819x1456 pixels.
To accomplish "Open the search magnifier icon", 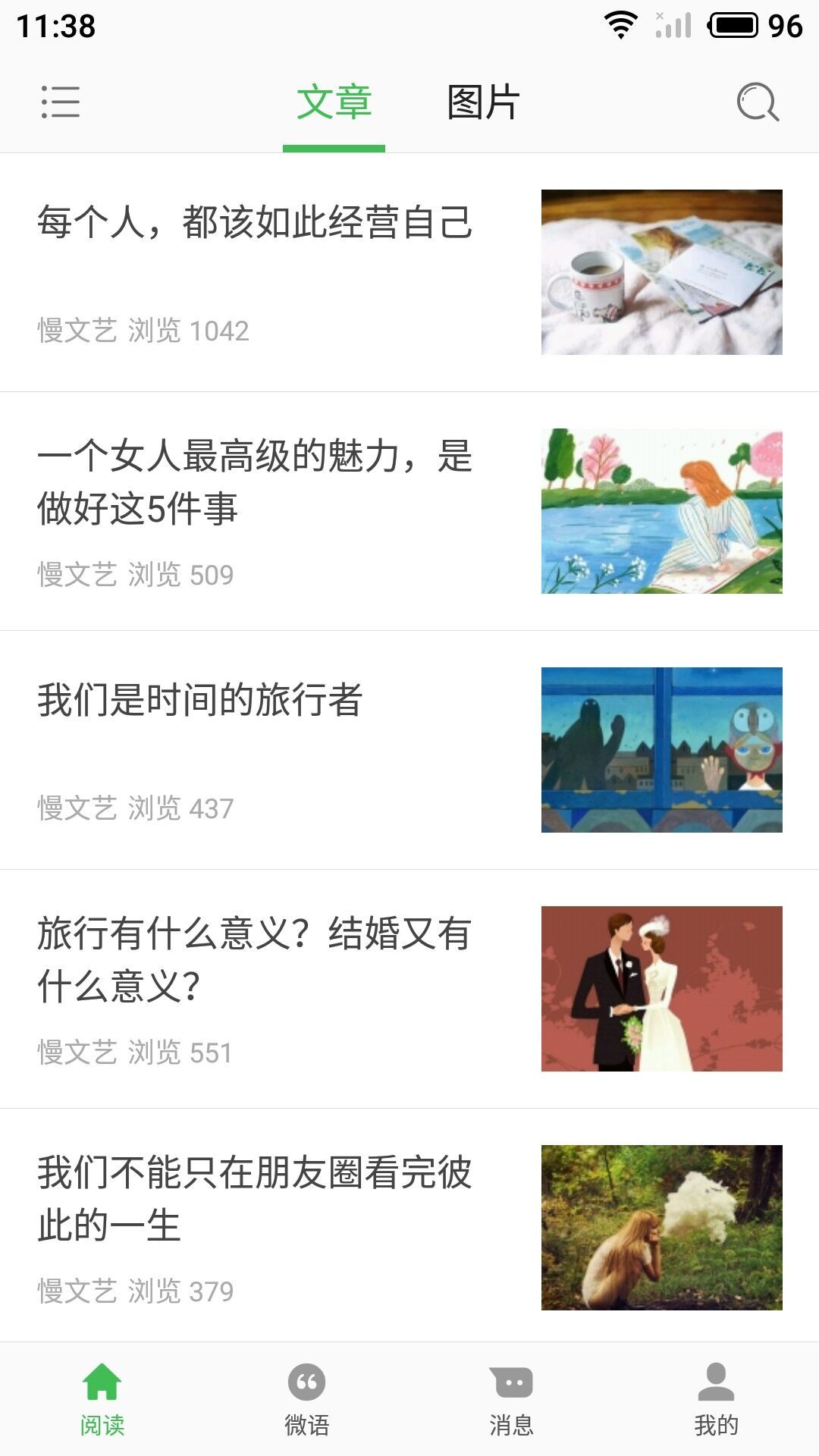I will 758,102.
